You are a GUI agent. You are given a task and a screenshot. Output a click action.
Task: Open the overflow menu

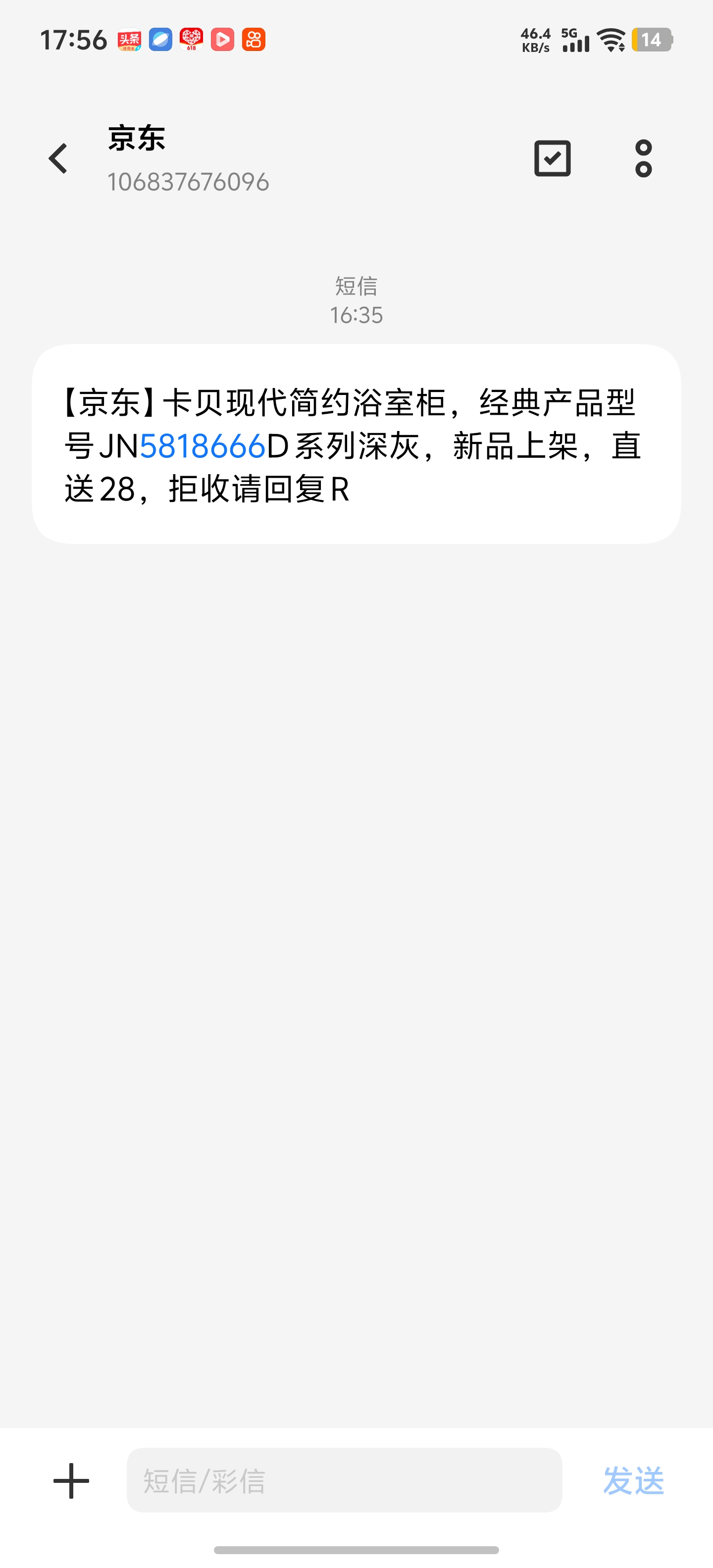click(x=644, y=158)
